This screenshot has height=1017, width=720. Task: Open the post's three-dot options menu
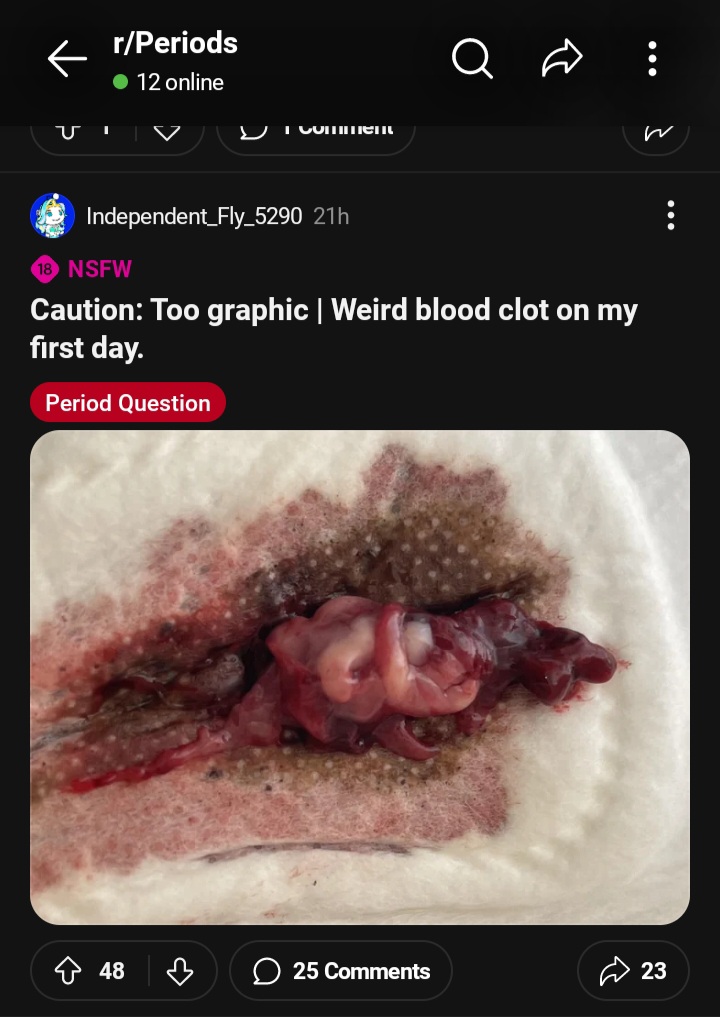pos(671,215)
